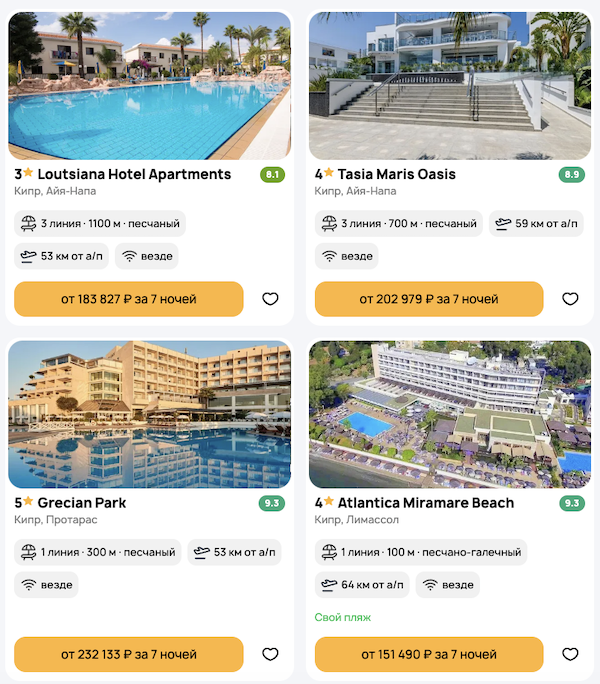The image size is (600, 684).
Task: Like Tasia Maris Oasis with the heart
Action: [x=570, y=299]
